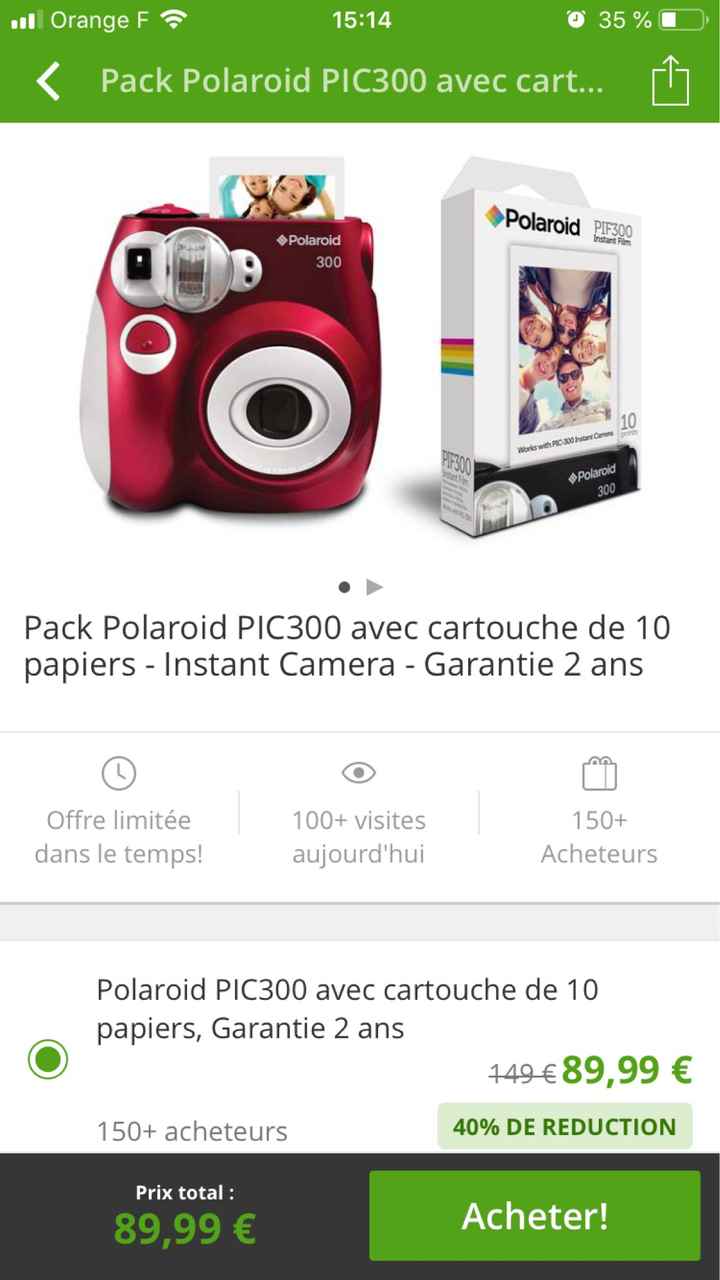Select the Polaroid PIC300 pack radio button
This screenshot has width=720, height=1280.
coord(47,1058)
